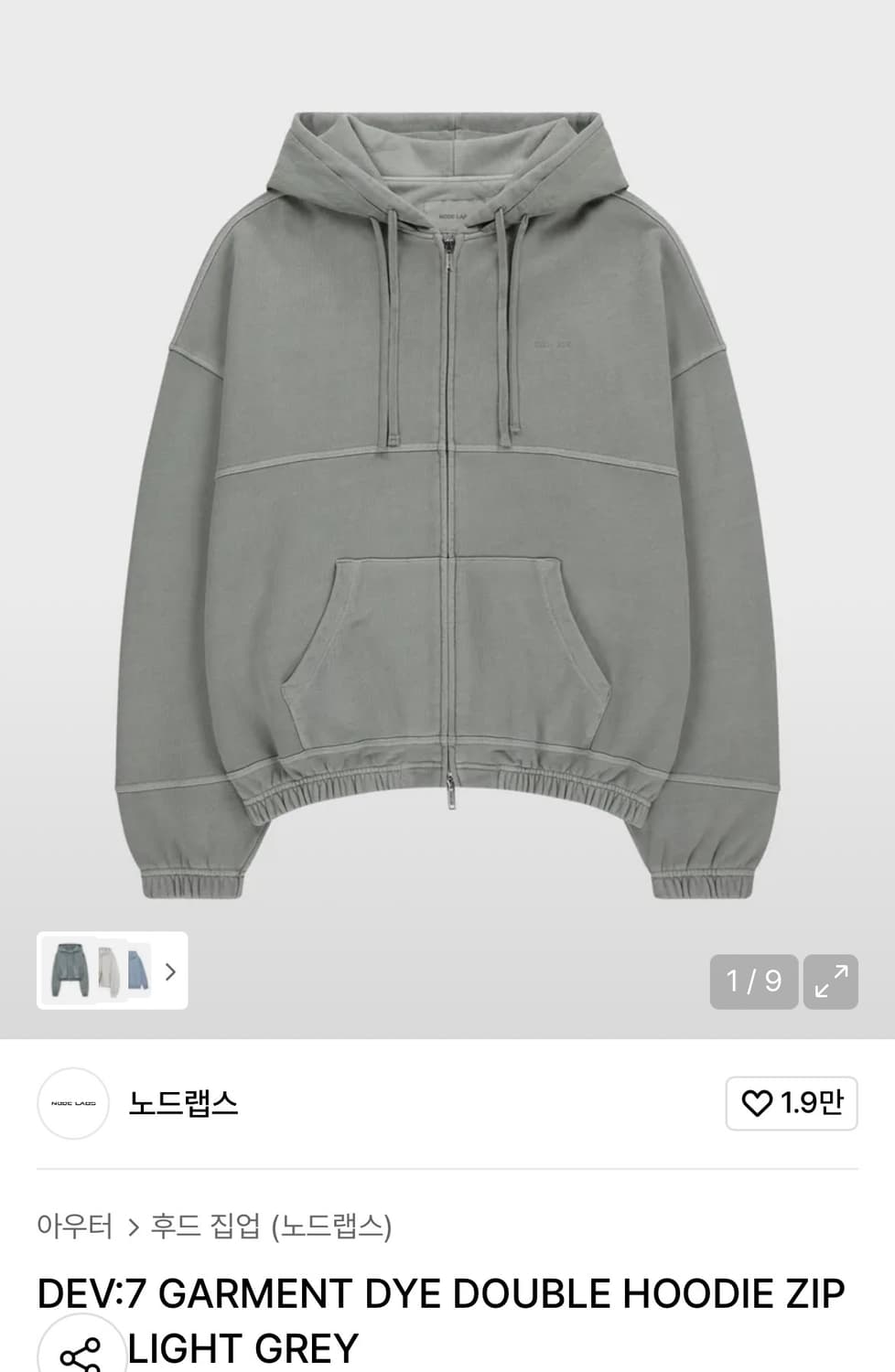
Task: Go to the 아우터 category page
Action: click(x=73, y=1228)
